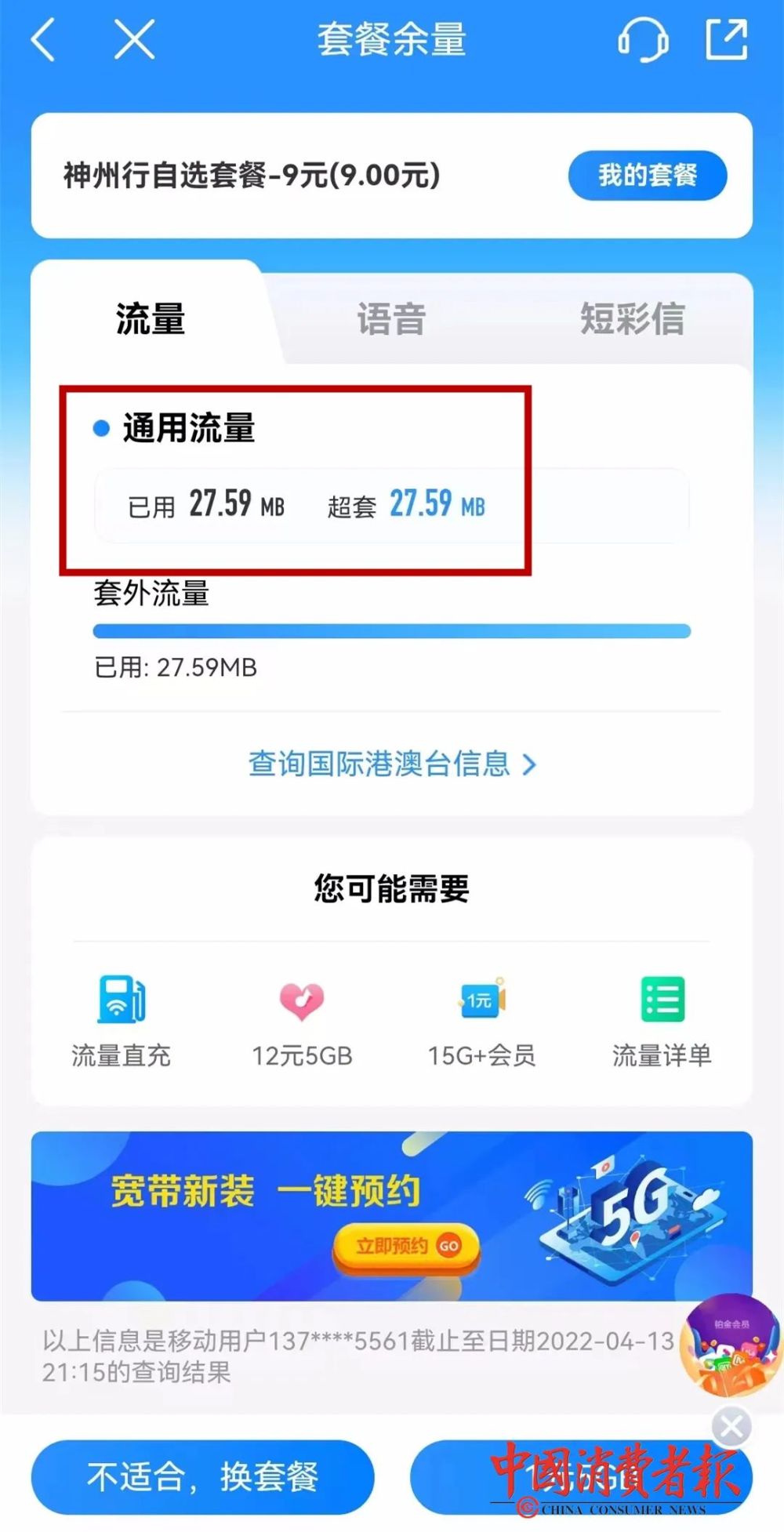The image size is (784, 1532).
Task: Switch to the 语音 tab
Action: click(x=390, y=319)
